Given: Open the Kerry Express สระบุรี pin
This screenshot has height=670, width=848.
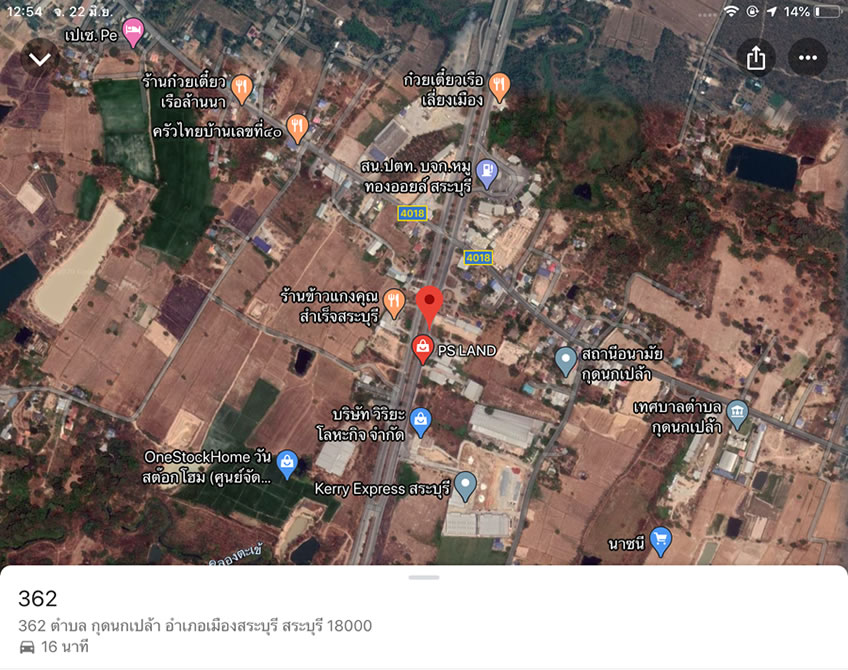Looking at the screenshot, I should coord(465,486).
